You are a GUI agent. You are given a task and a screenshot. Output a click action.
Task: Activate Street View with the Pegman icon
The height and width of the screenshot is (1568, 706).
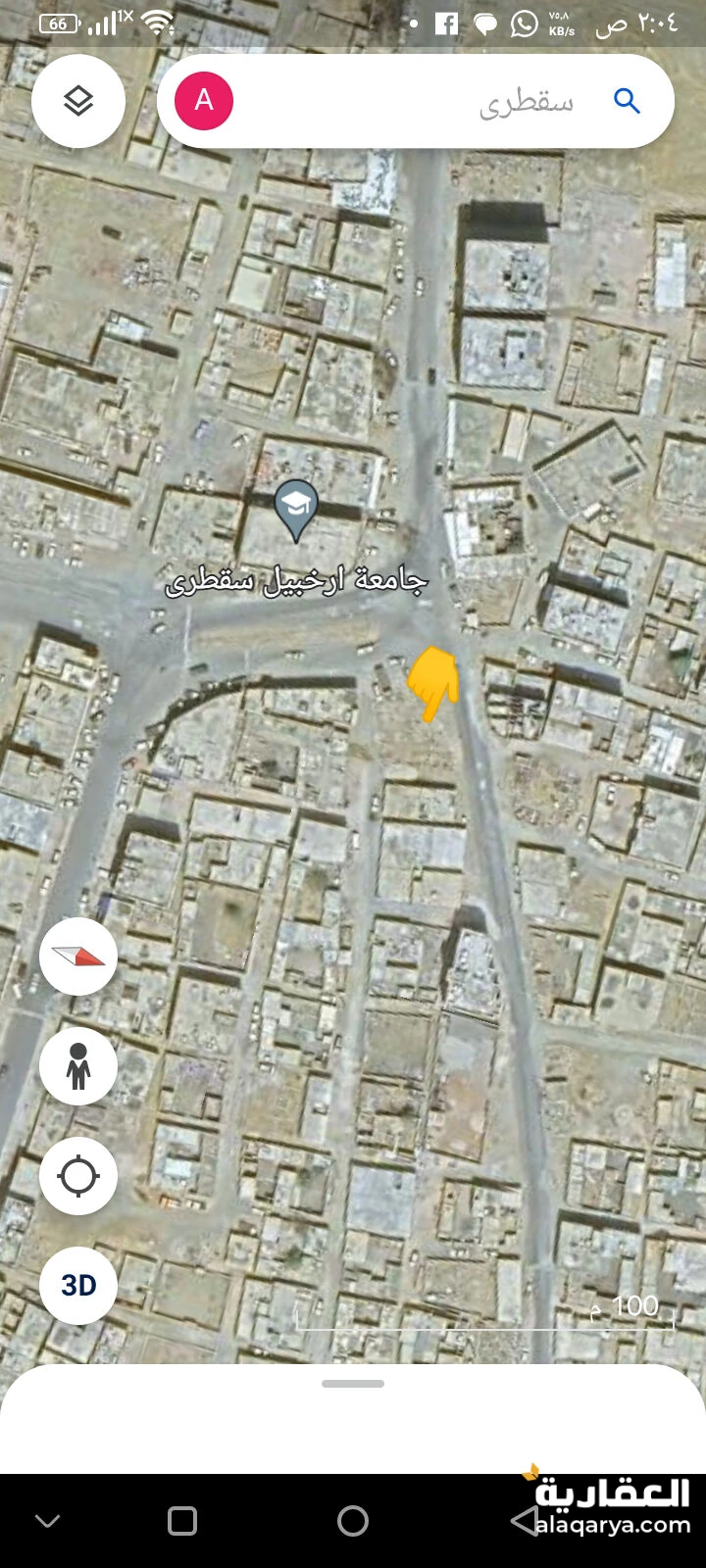77,1066
